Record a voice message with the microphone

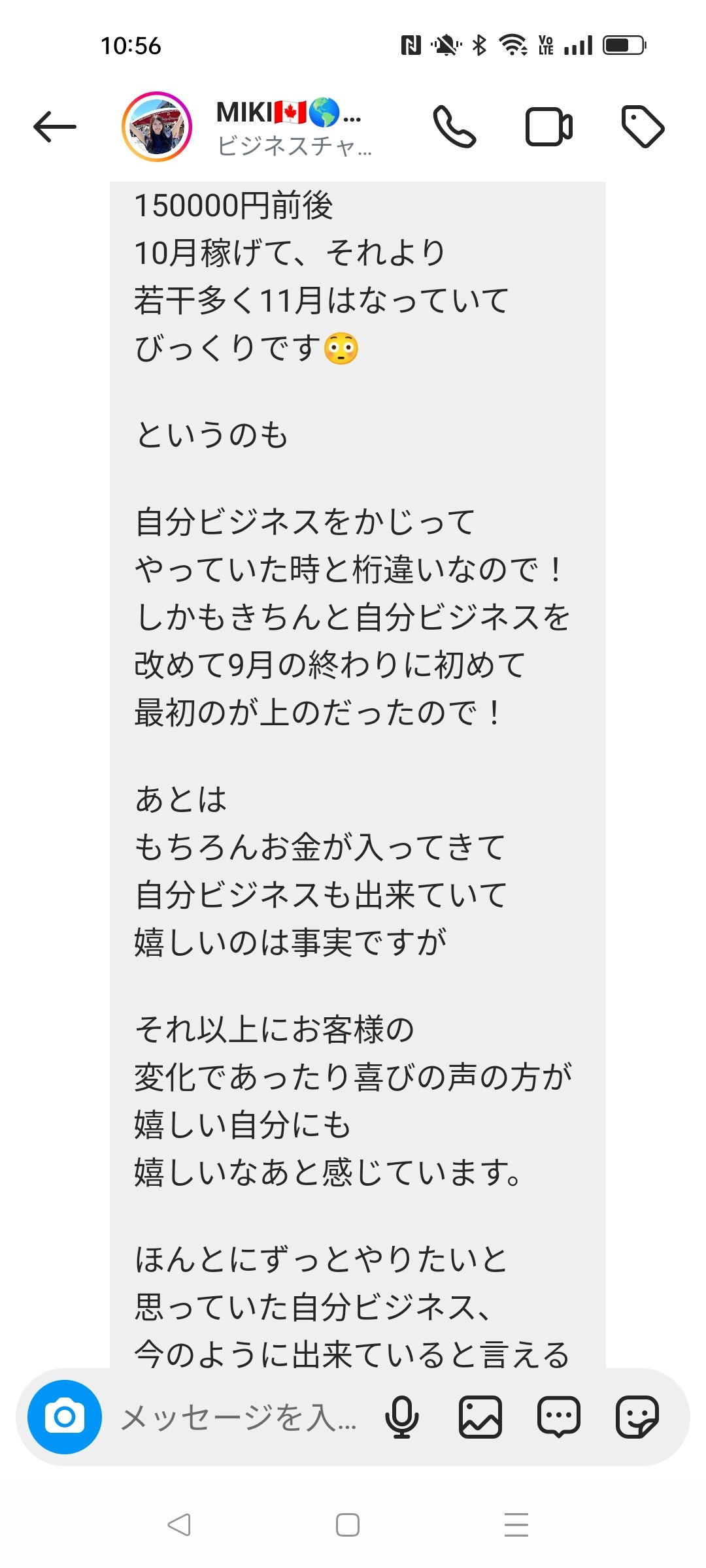pyautogui.click(x=402, y=1417)
